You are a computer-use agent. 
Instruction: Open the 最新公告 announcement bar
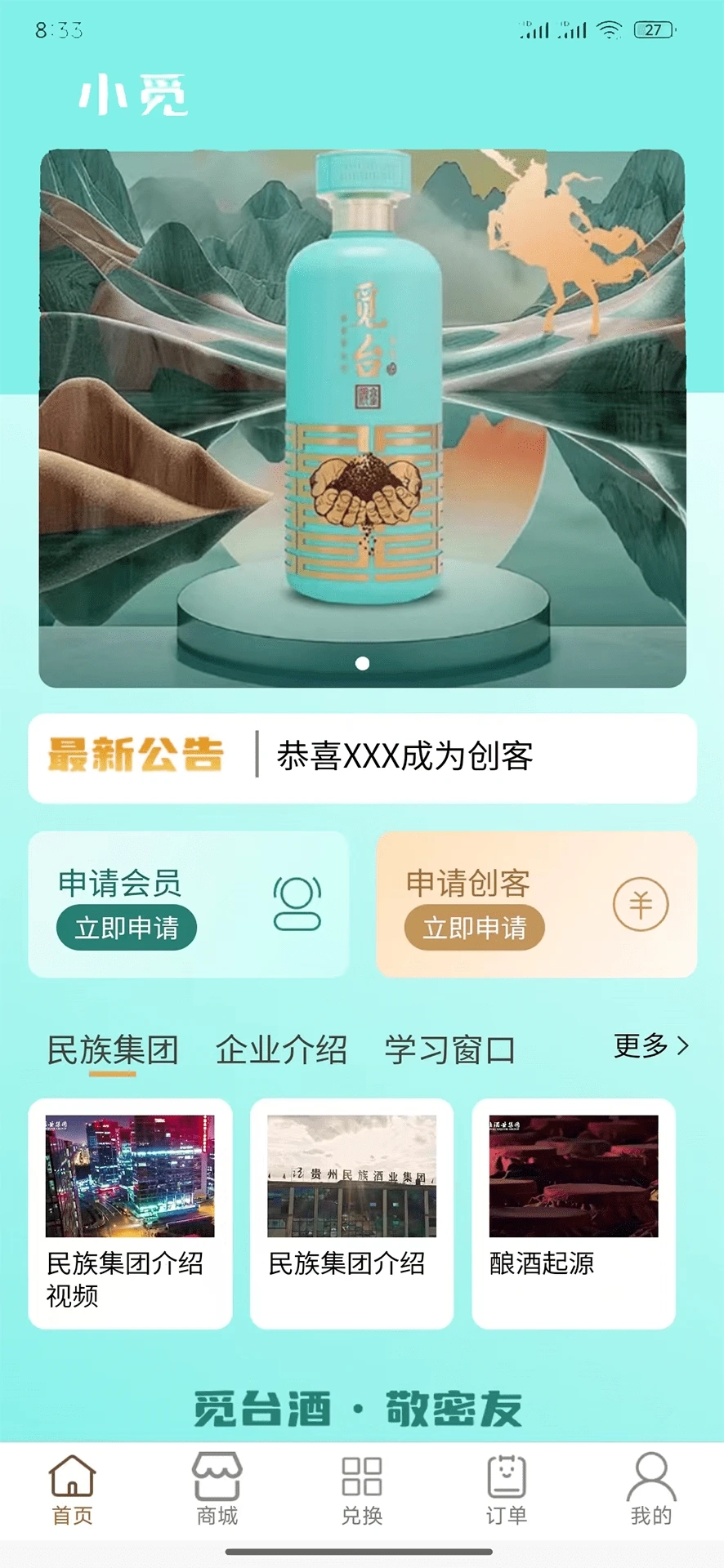pyautogui.click(x=362, y=756)
